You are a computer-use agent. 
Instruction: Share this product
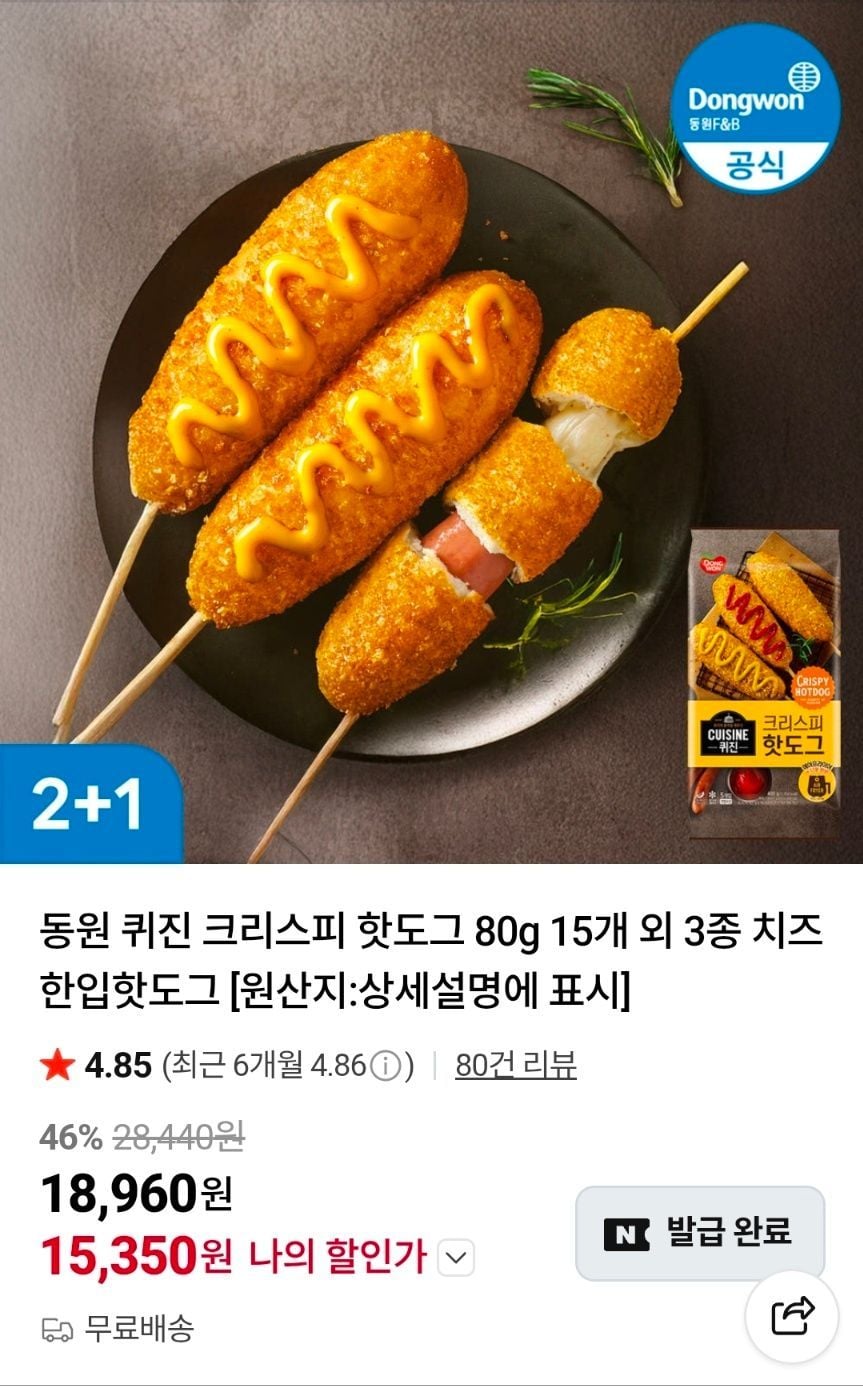(792, 1315)
